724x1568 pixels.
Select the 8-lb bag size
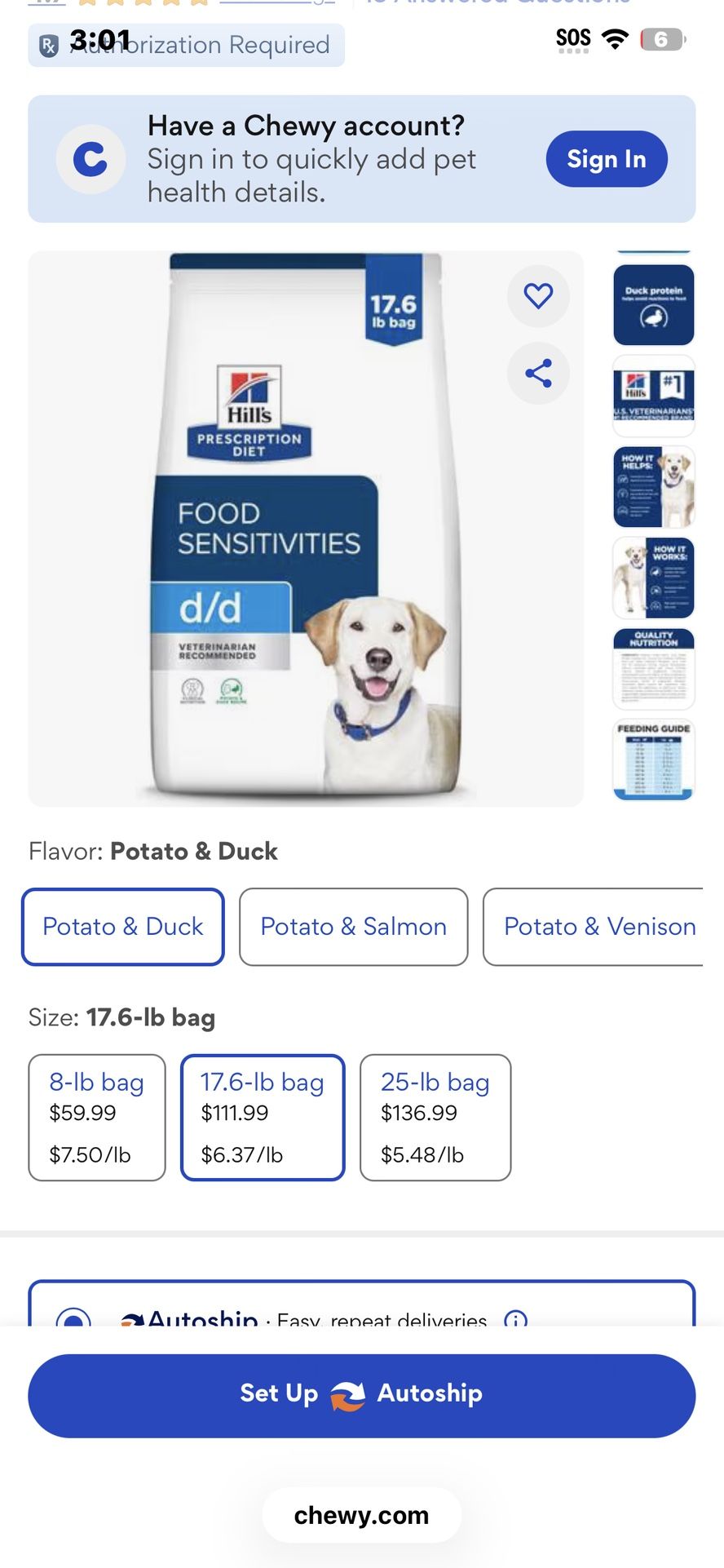click(97, 1117)
